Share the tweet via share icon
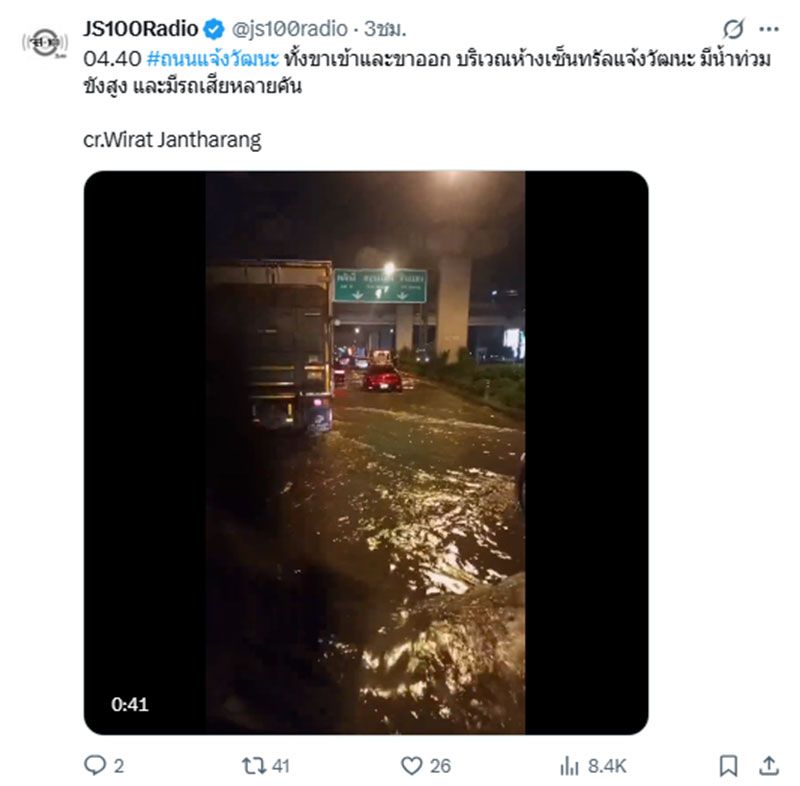Image resolution: width=800 pixels, height=786 pixels. [768, 766]
